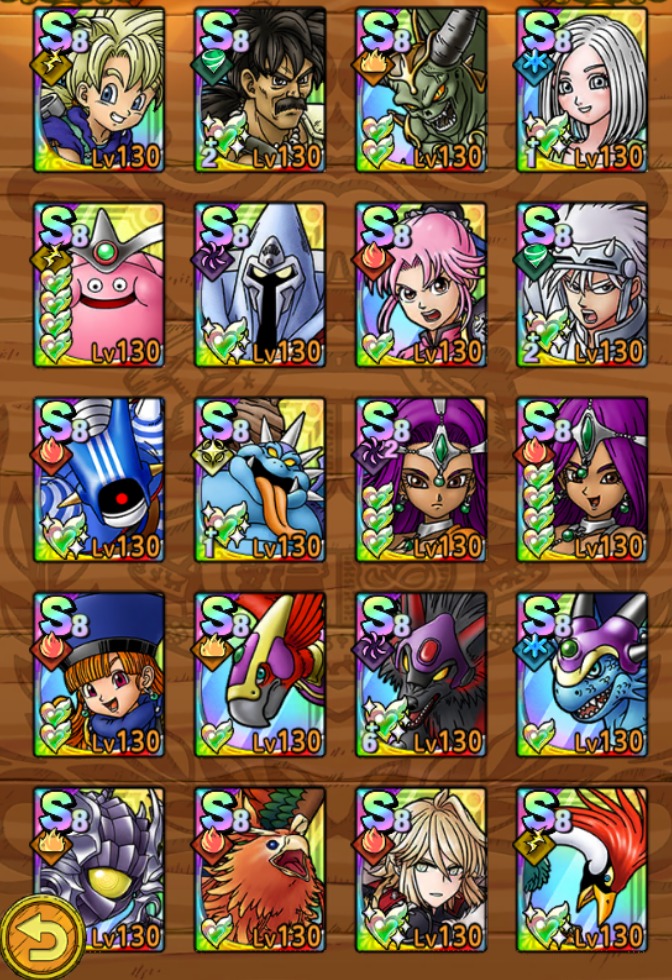Pick the smiling purple-haired dancer card
672x980 pixels.
(x=582, y=480)
